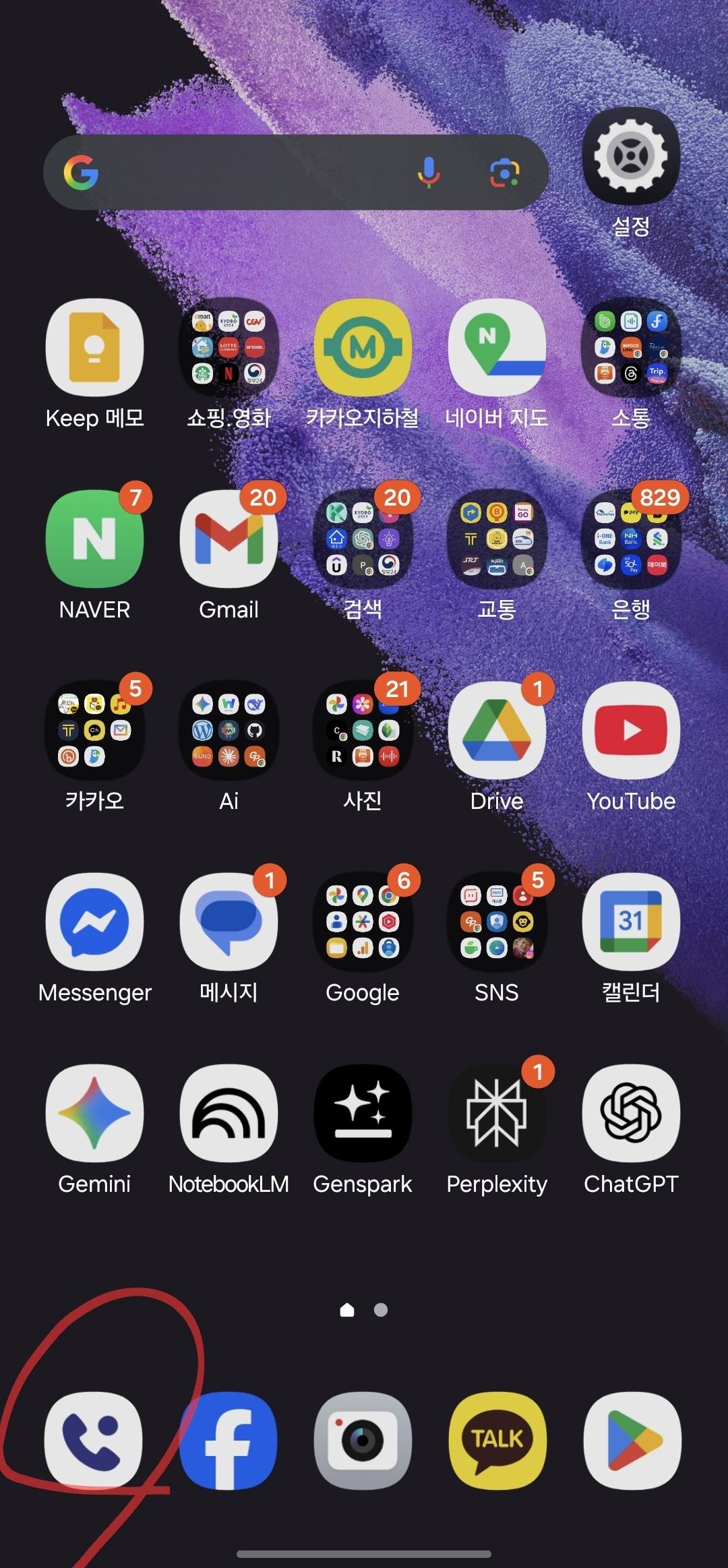This screenshot has height=1568, width=728.
Task: Launch Facebook from the dock
Action: point(229,1440)
